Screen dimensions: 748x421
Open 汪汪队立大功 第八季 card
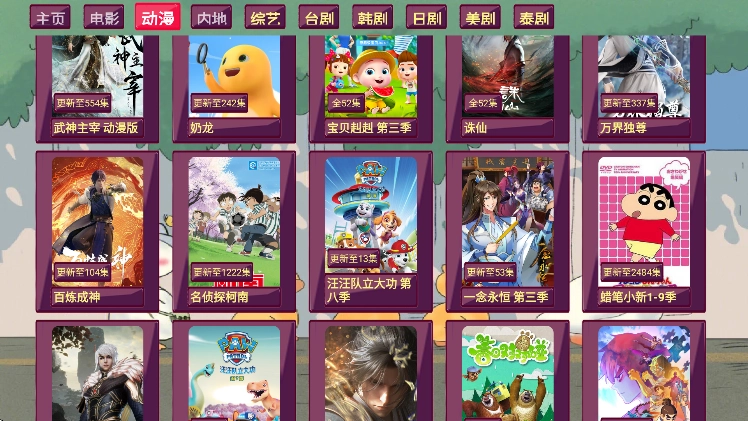click(x=370, y=230)
